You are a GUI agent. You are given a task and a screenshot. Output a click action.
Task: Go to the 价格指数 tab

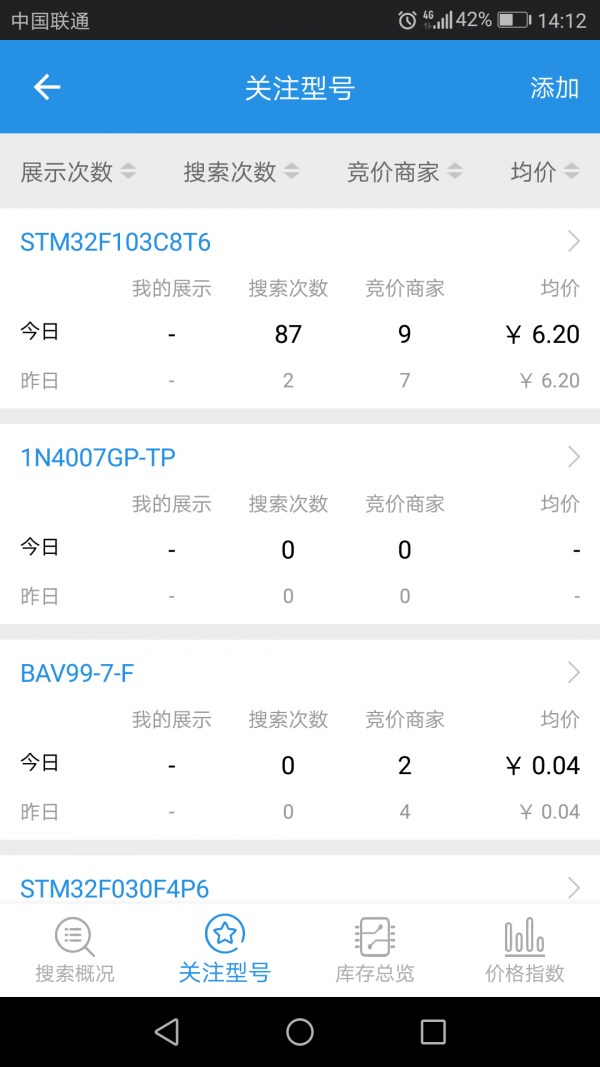pos(525,950)
